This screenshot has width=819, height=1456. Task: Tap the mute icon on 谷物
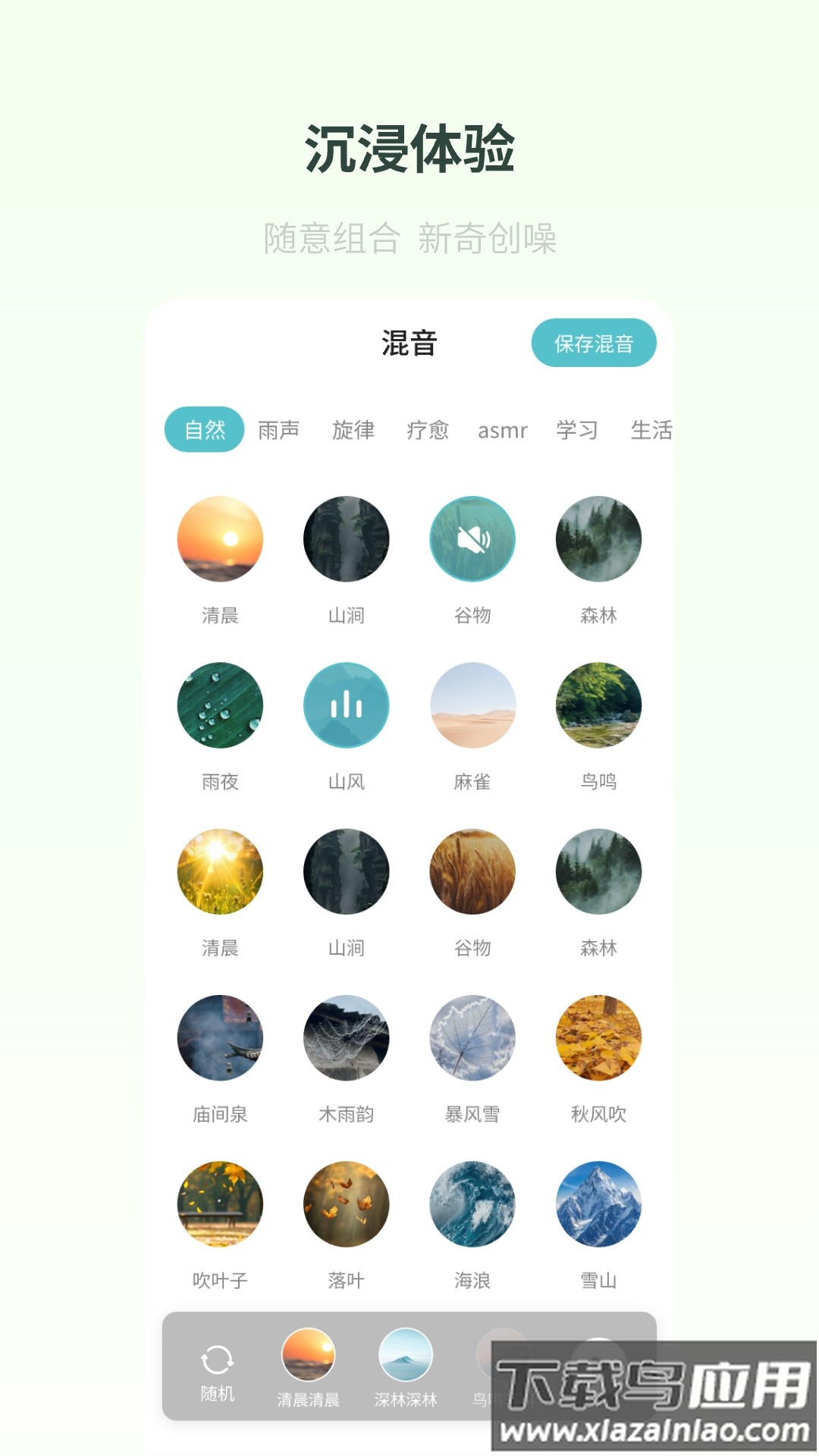tap(472, 538)
